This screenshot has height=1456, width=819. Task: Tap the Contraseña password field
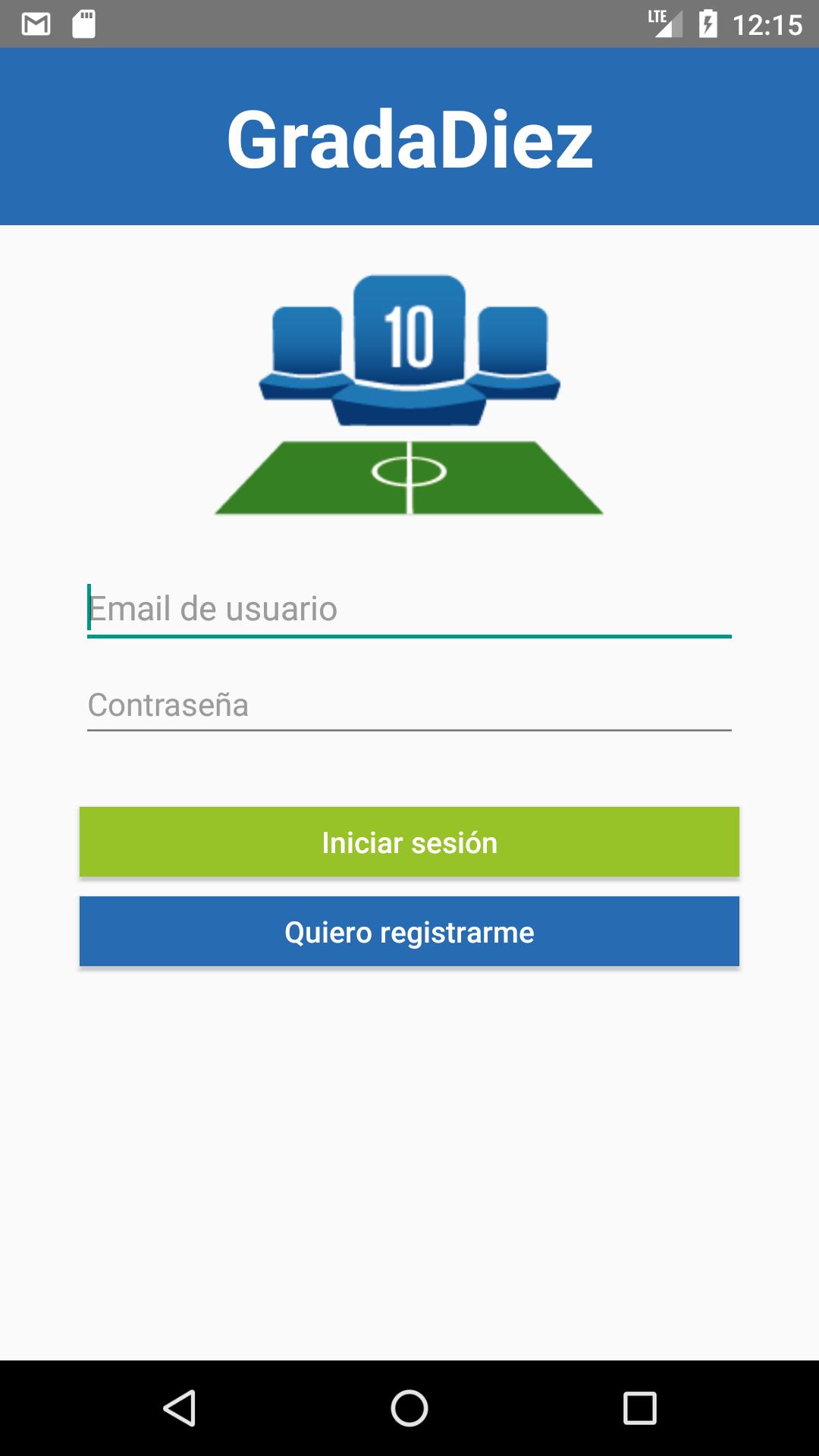pyautogui.click(x=409, y=705)
